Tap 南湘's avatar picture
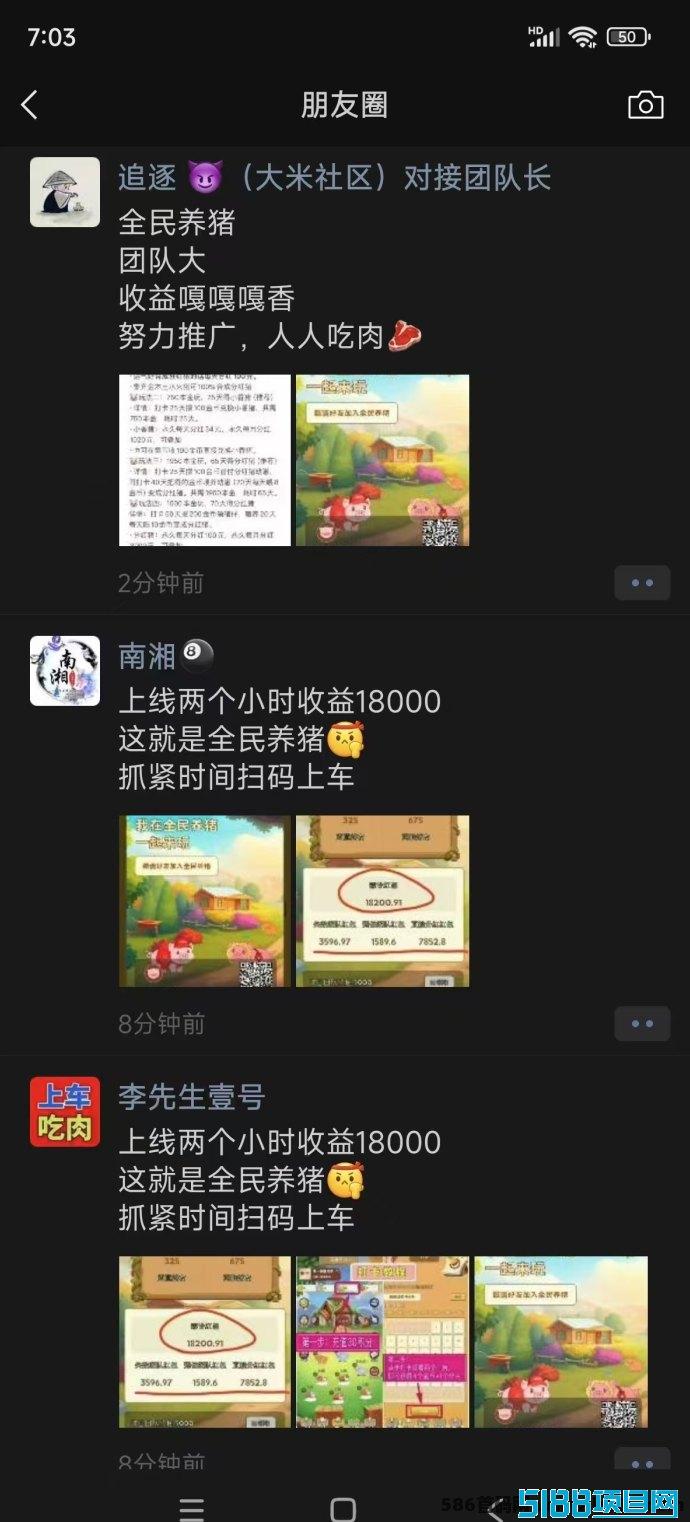The width and height of the screenshot is (690, 1522). pos(65,671)
